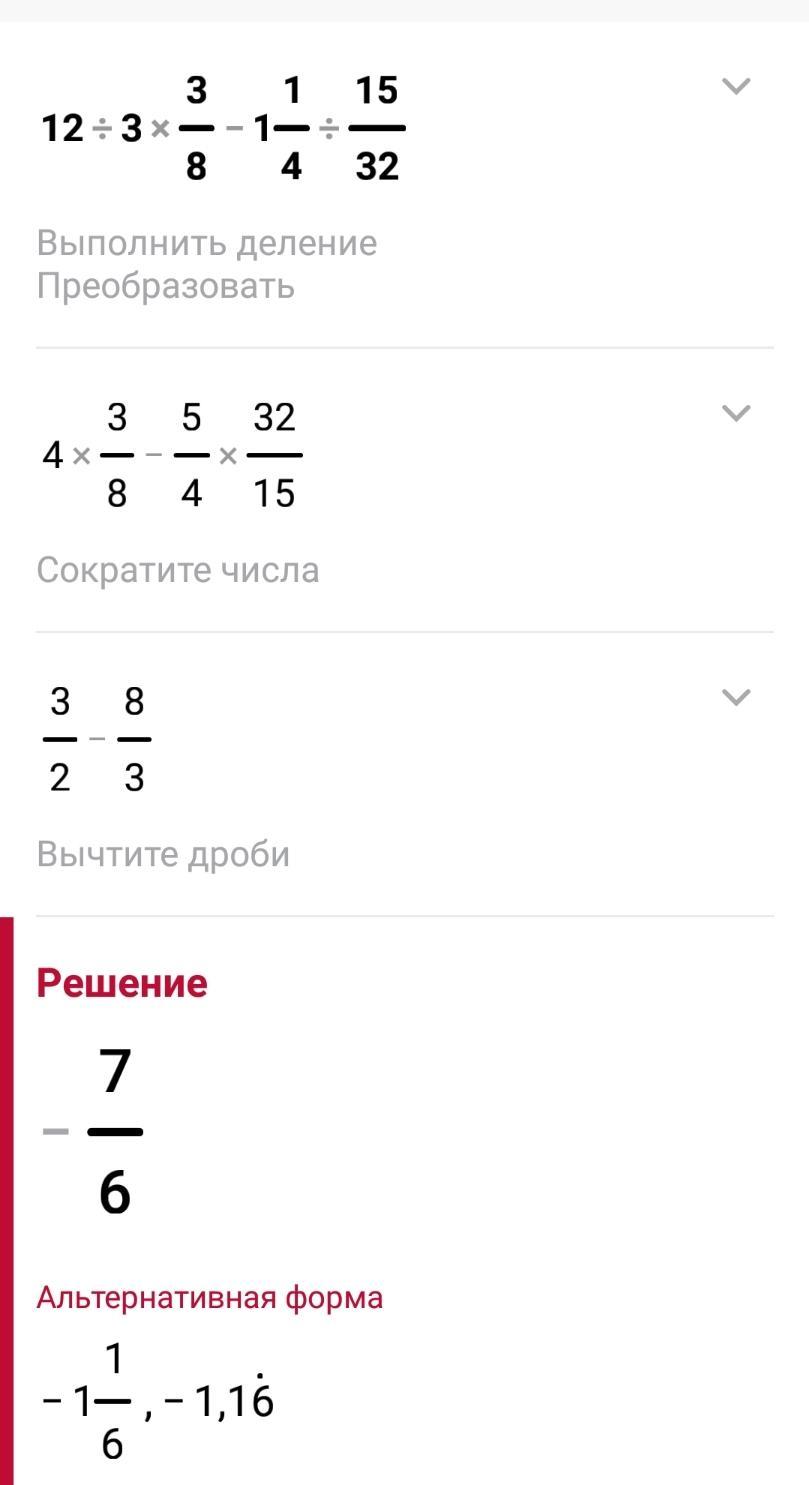This screenshot has height=1485, width=809.
Task: Expand the "Сократите числа" step
Action: click(736, 413)
